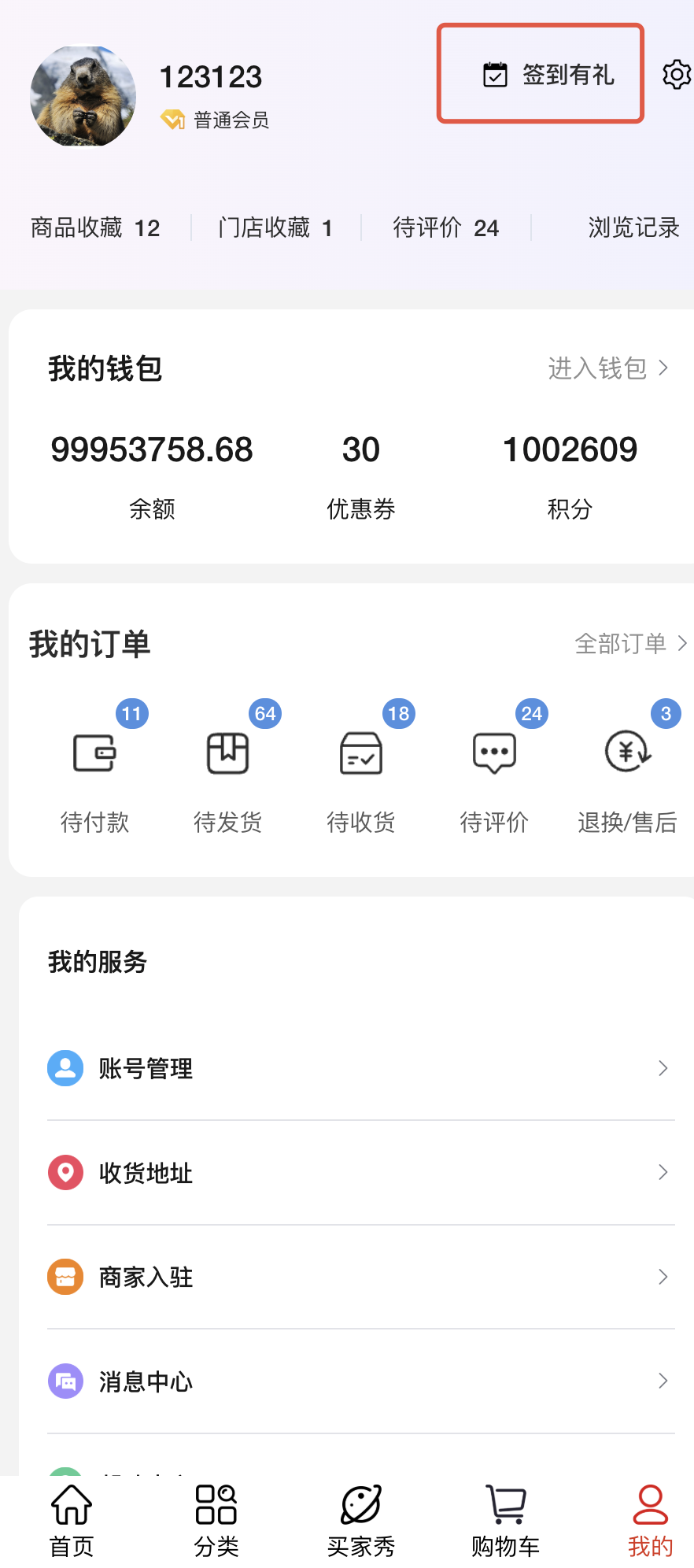The height and width of the screenshot is (1568, 694).
Task: Switch to the 分类 categories tab
Action: [216, 1521]
